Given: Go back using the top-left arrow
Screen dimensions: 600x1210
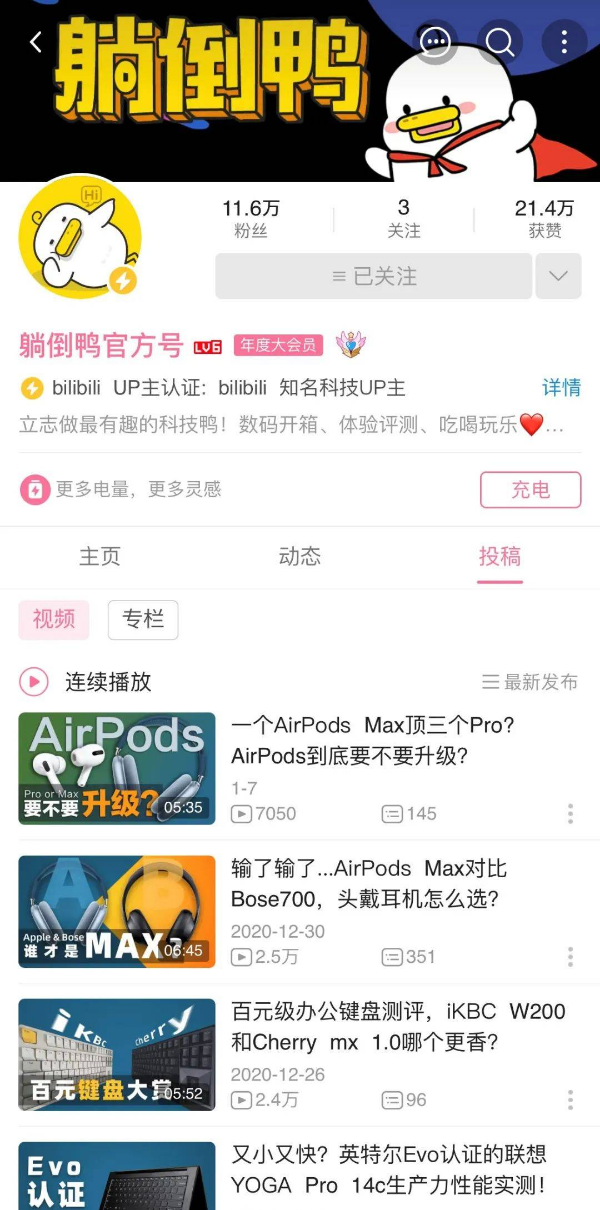Looking at the screenshot, I should click(x=36, y=42).
